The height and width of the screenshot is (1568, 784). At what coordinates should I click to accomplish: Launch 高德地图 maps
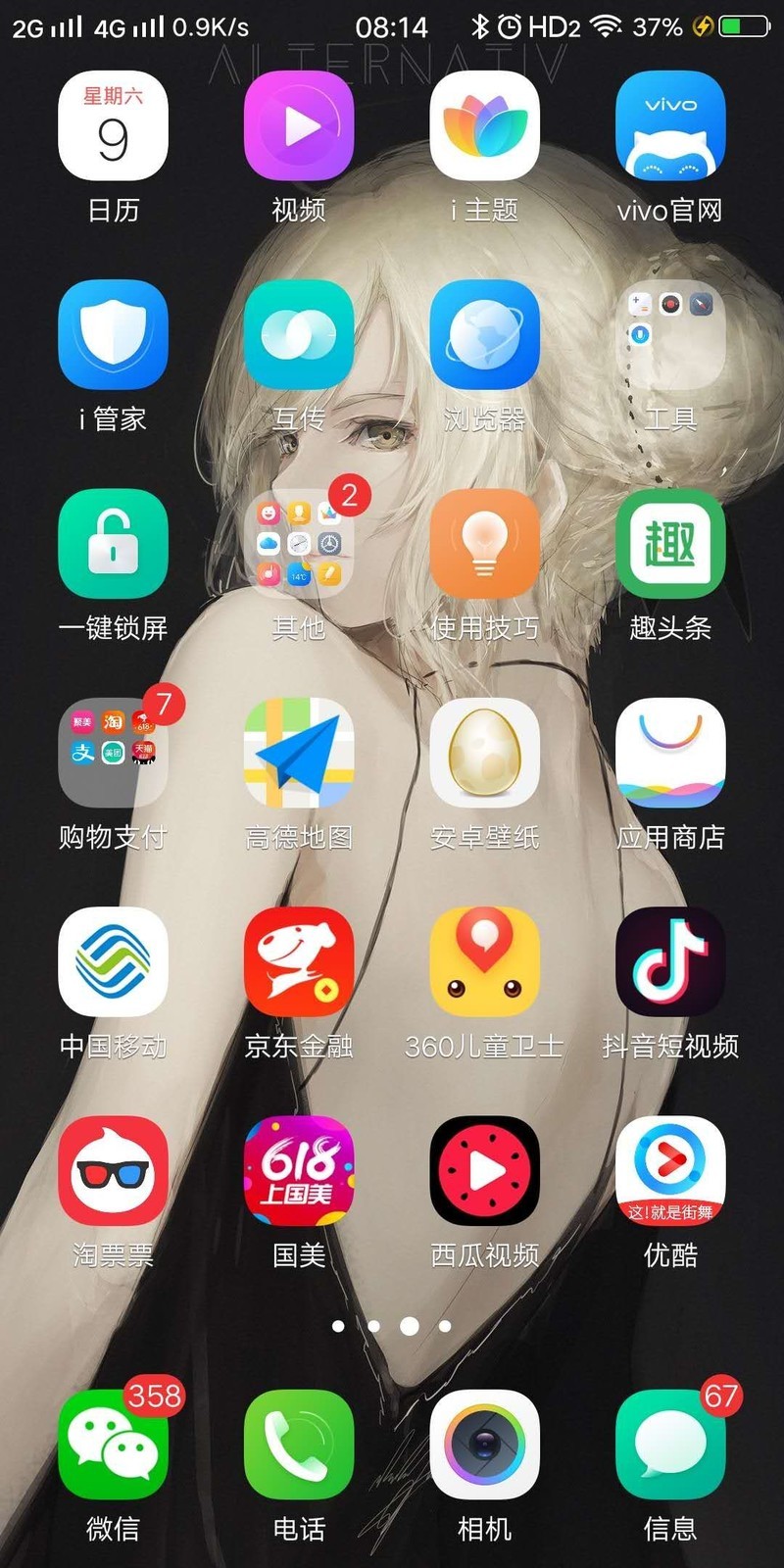[299, 752]
